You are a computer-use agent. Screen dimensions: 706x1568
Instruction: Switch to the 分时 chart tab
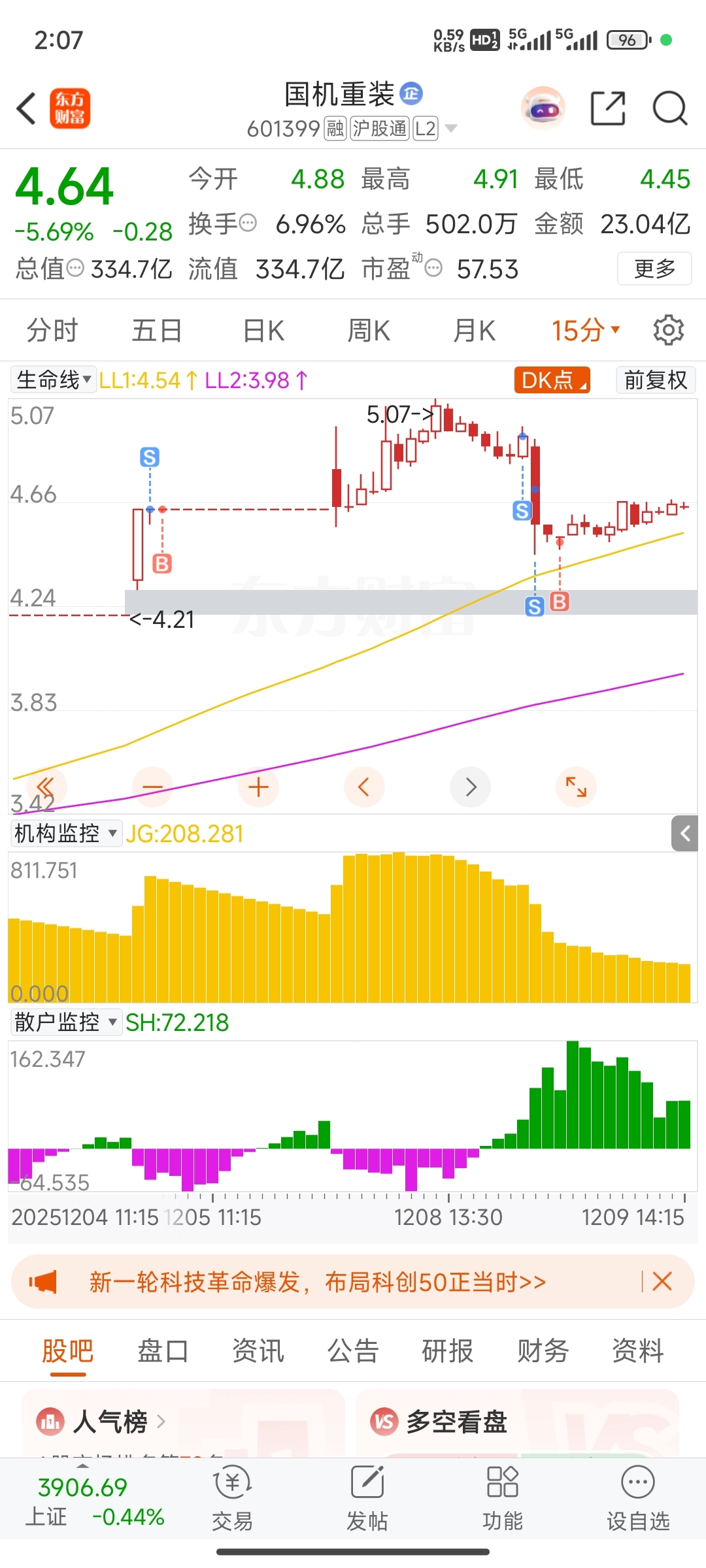coord(52,331)
